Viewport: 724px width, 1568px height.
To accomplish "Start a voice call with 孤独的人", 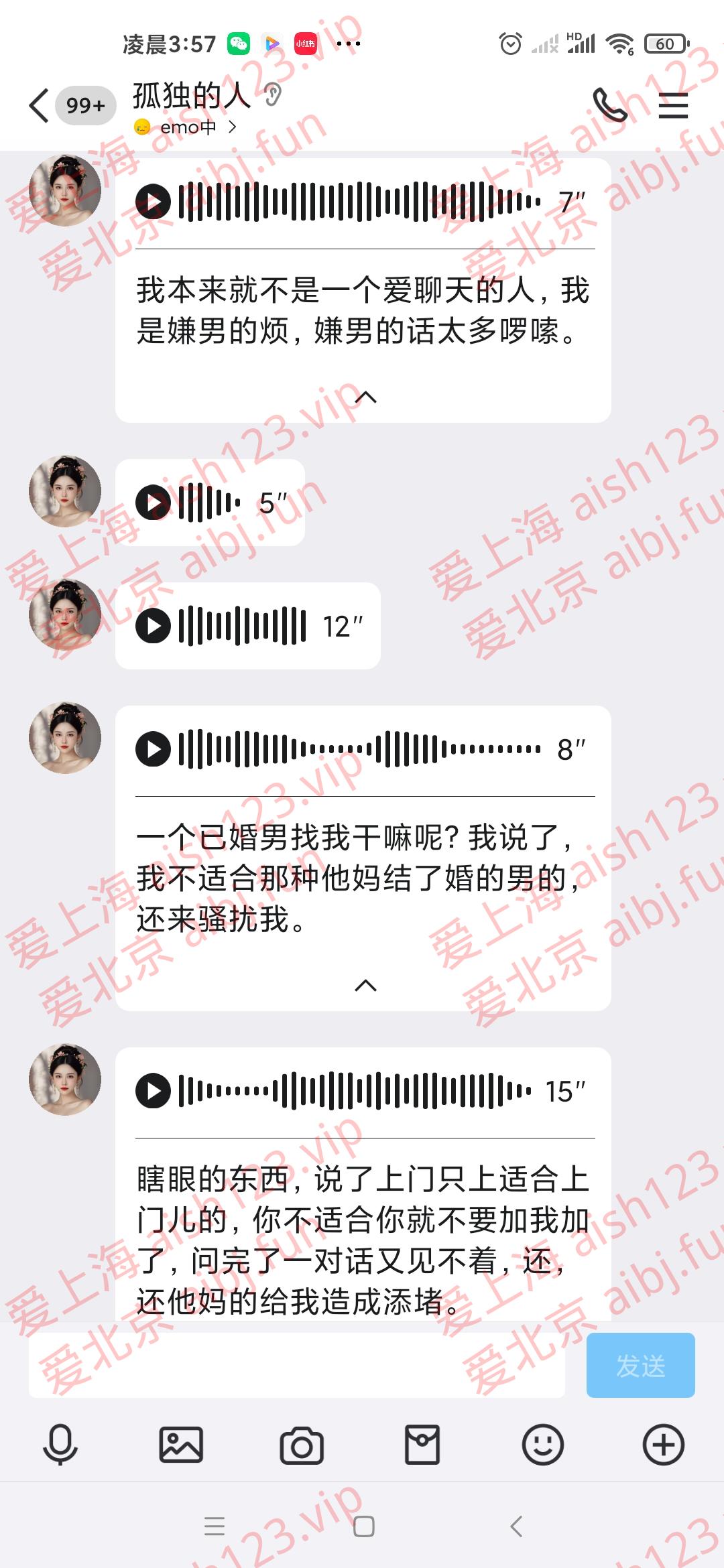I will [609, 105].
